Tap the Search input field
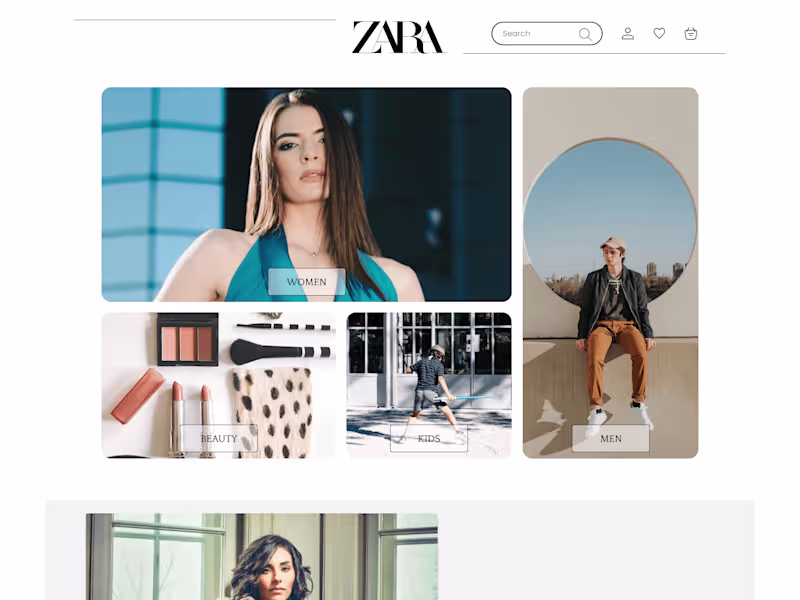The width and height of the screenshot is (800, 600). coord(535,34)
